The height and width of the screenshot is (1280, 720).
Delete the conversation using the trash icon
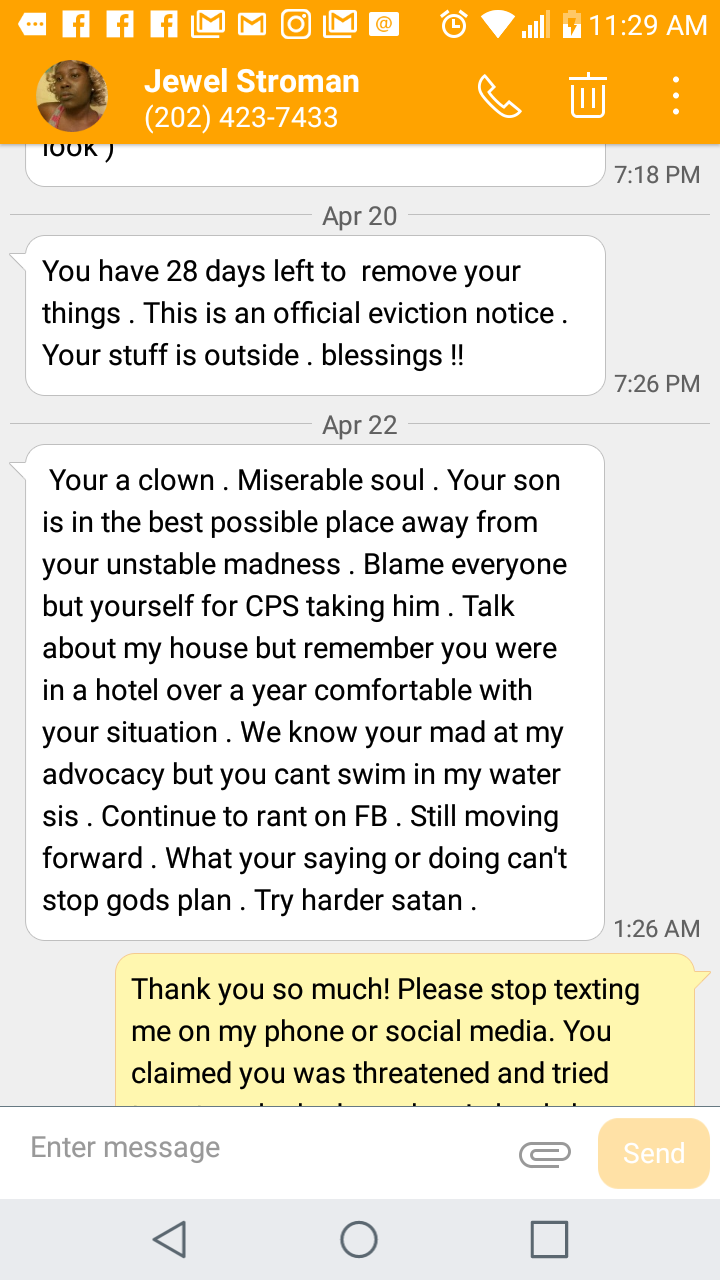pyautogui.click(x=588, y=96)
